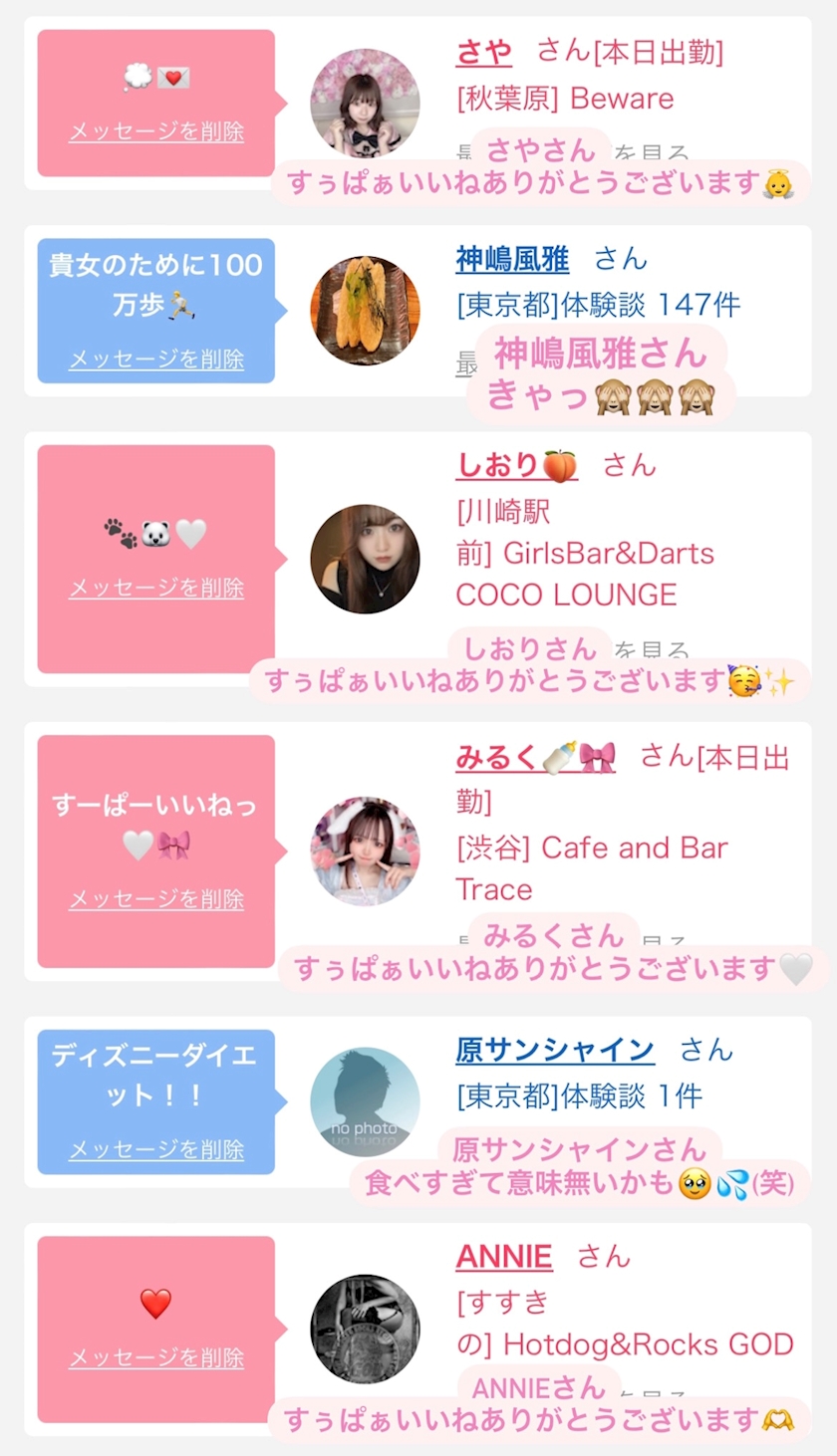The image size is (837, 1456).
Task: View みるく's profile photo
Action: coord(365,851)
